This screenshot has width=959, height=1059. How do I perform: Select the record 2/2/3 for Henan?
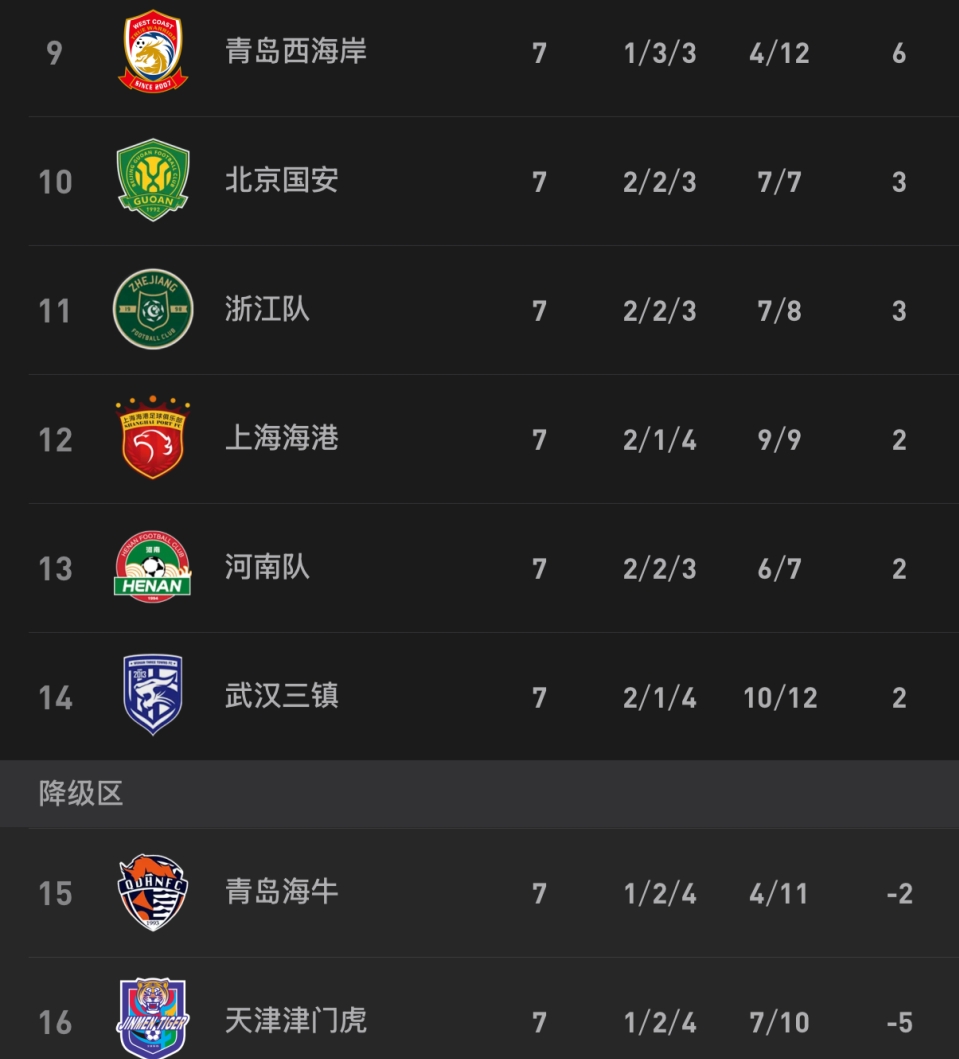coord(659,567)
